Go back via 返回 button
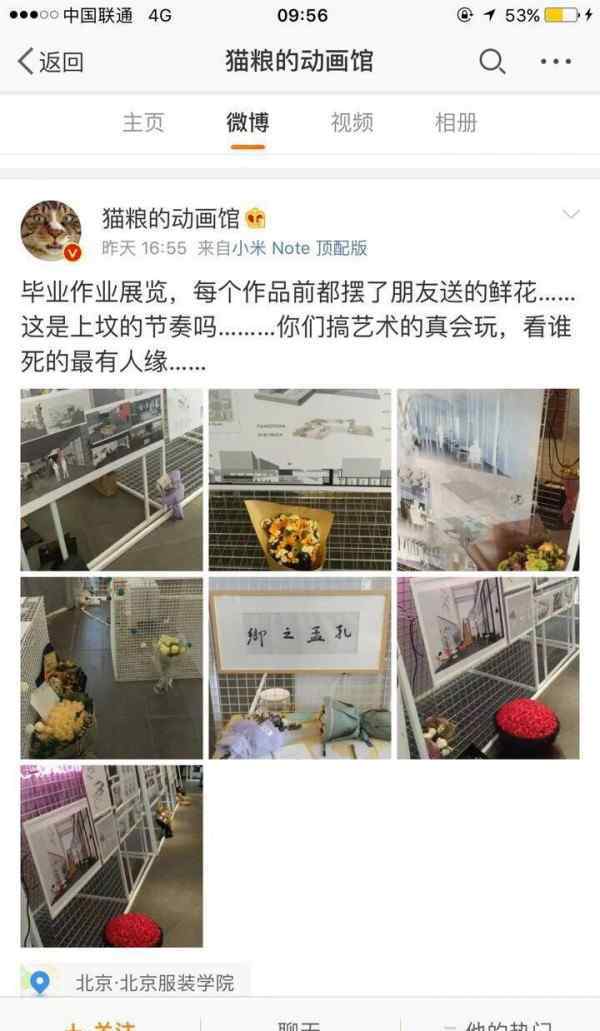Viewport: 600px width, 1031px height. (x=50, y=62)
